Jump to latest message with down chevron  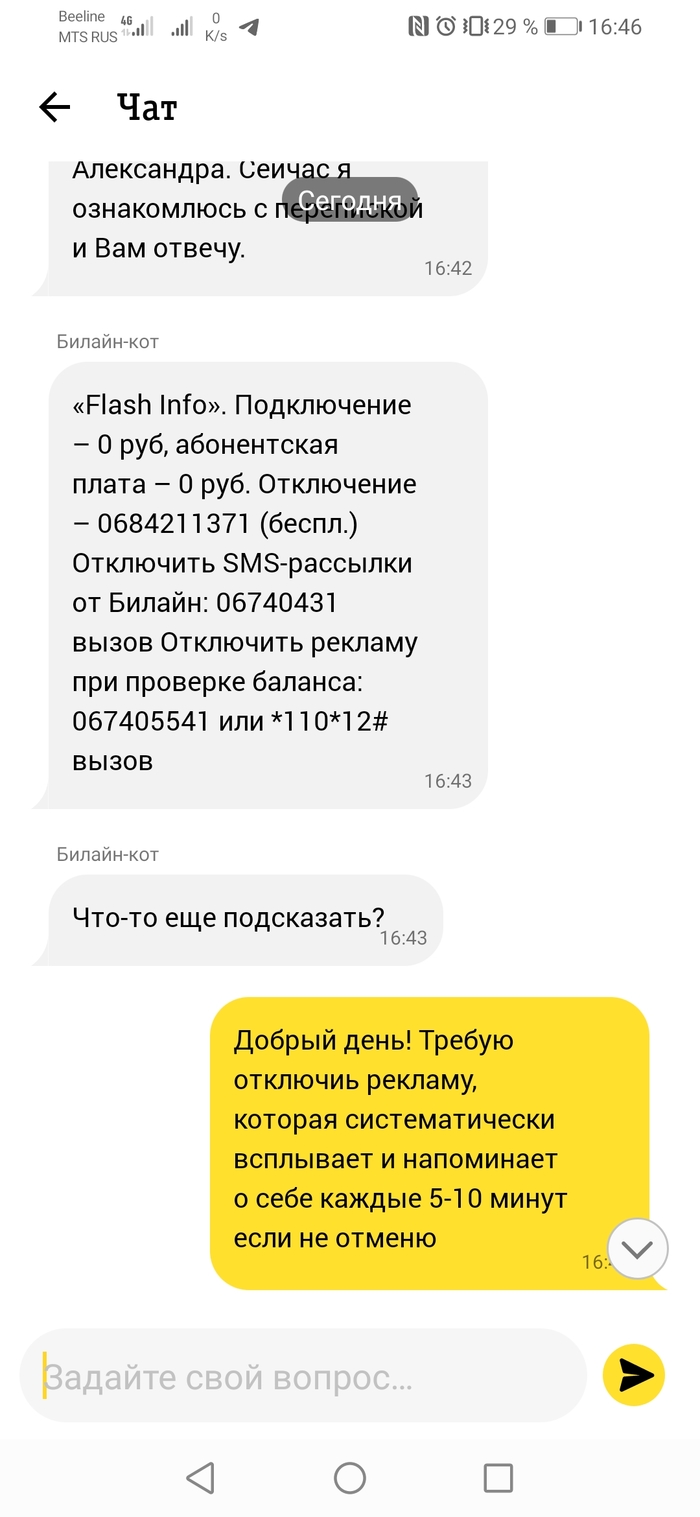pos(637,1249)
